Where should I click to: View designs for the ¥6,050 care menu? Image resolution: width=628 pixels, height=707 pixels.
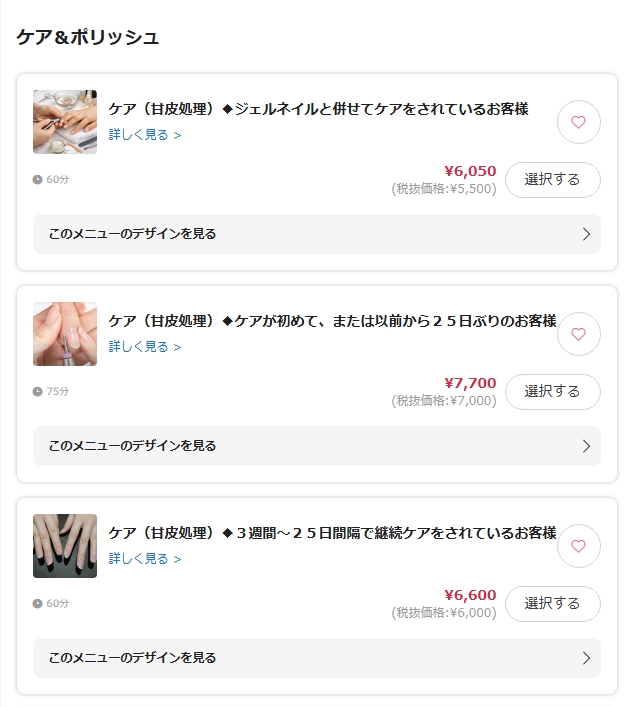pyautogui.click(x=316, y=234)
